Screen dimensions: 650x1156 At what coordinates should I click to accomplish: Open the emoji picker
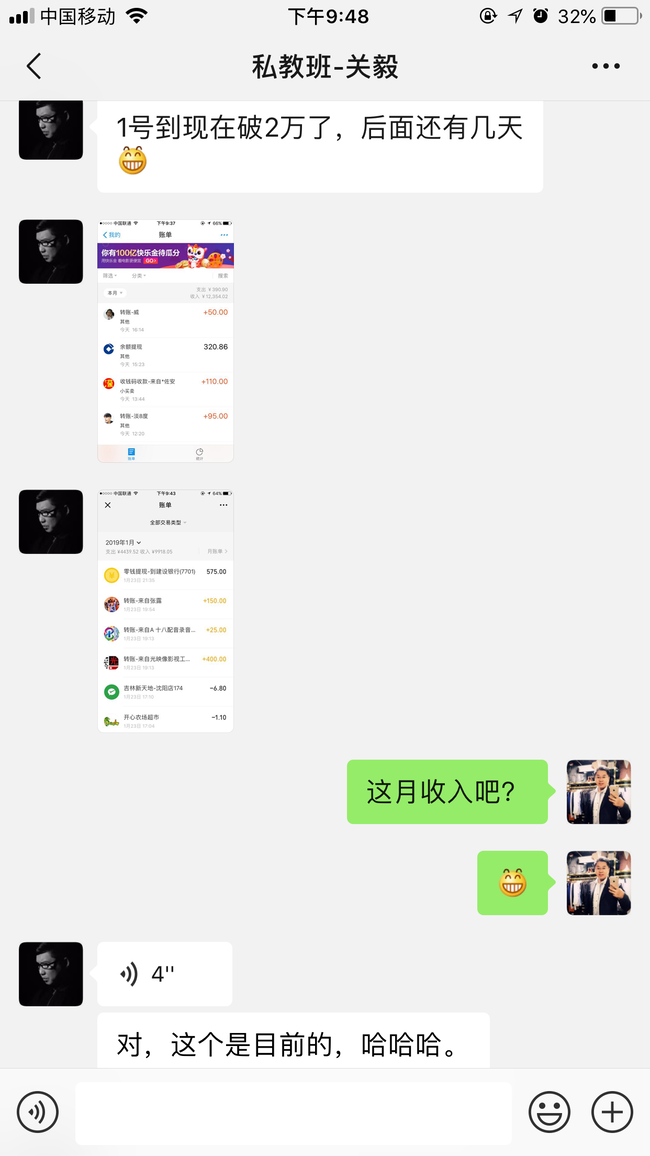[549, 1112]
